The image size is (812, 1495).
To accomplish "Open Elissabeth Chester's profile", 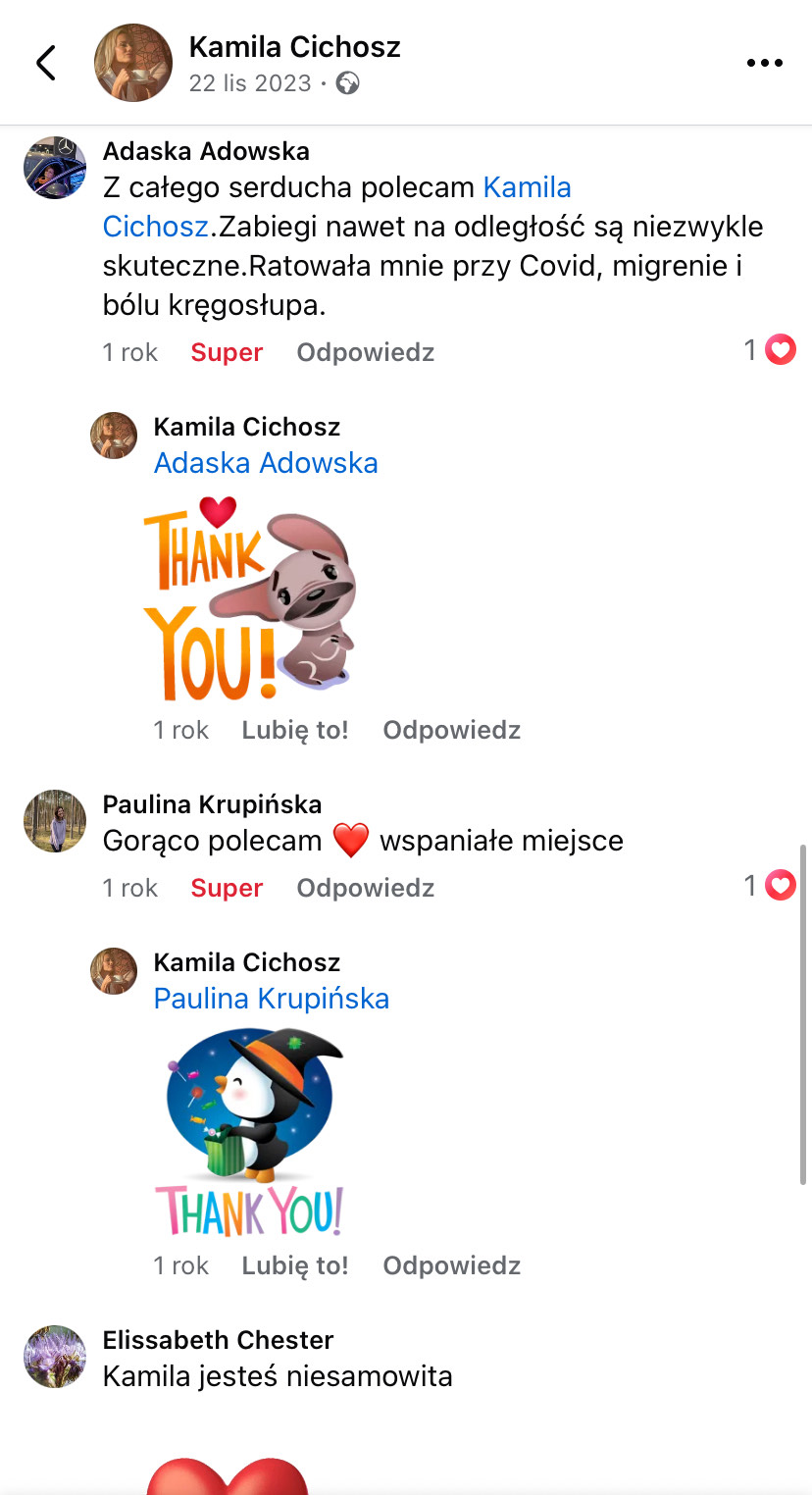I will pos(218,1341).
